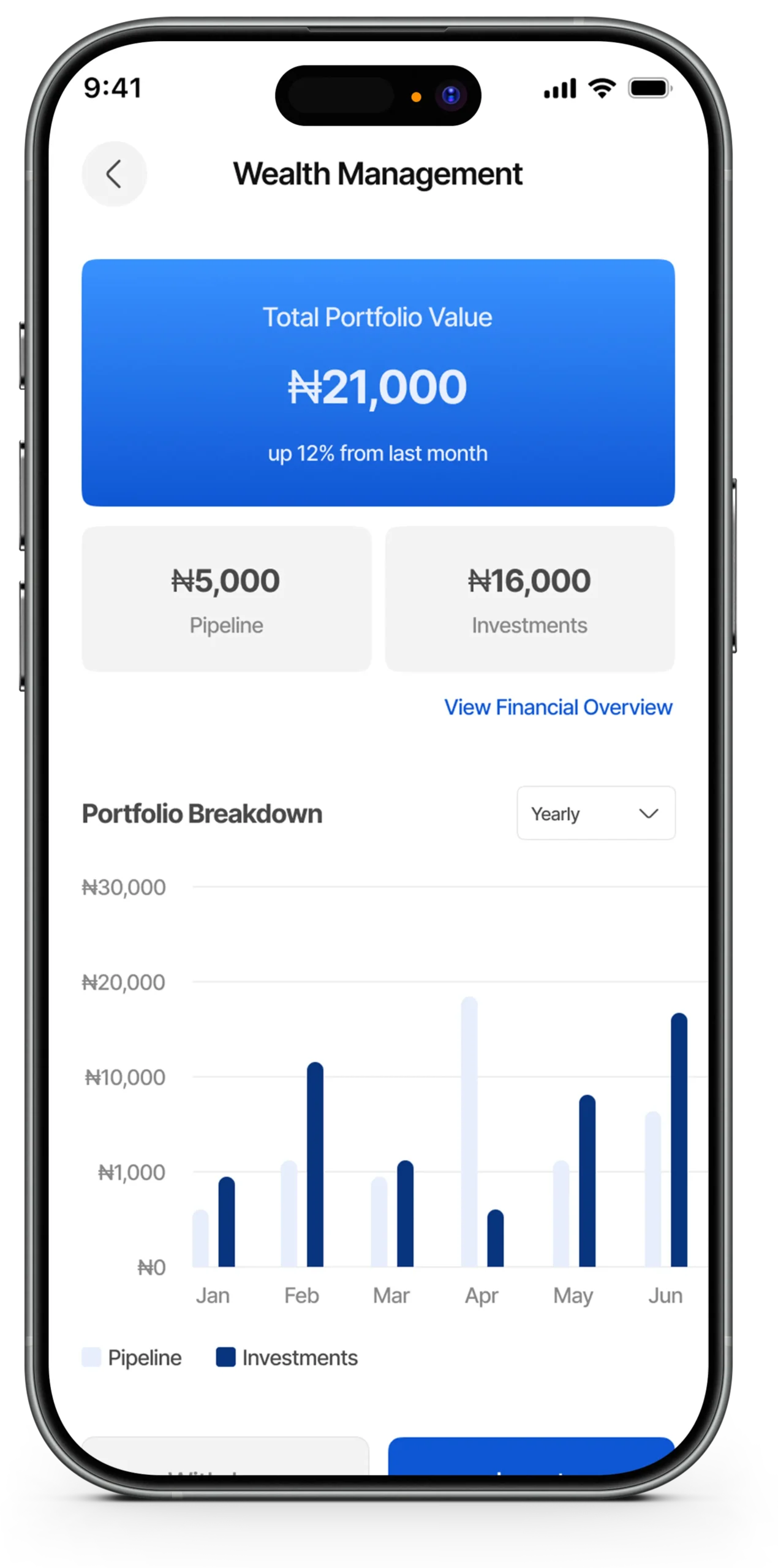Open the View Financial Overview link
Screen dimensions: 778x1568
point(557,707)
